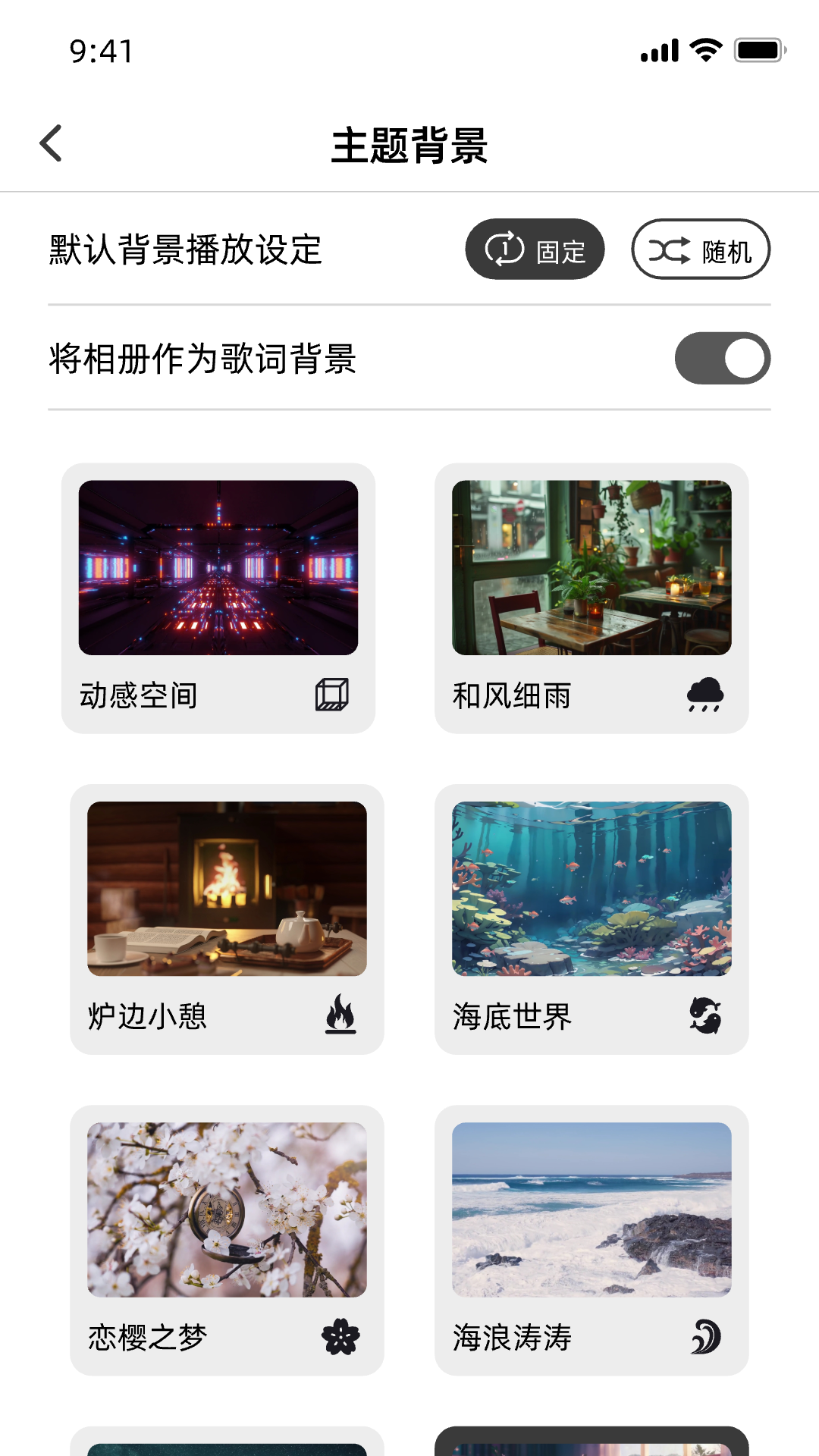Select the flame icon on 炉边小憩 card

click(x=340, y=1016)
